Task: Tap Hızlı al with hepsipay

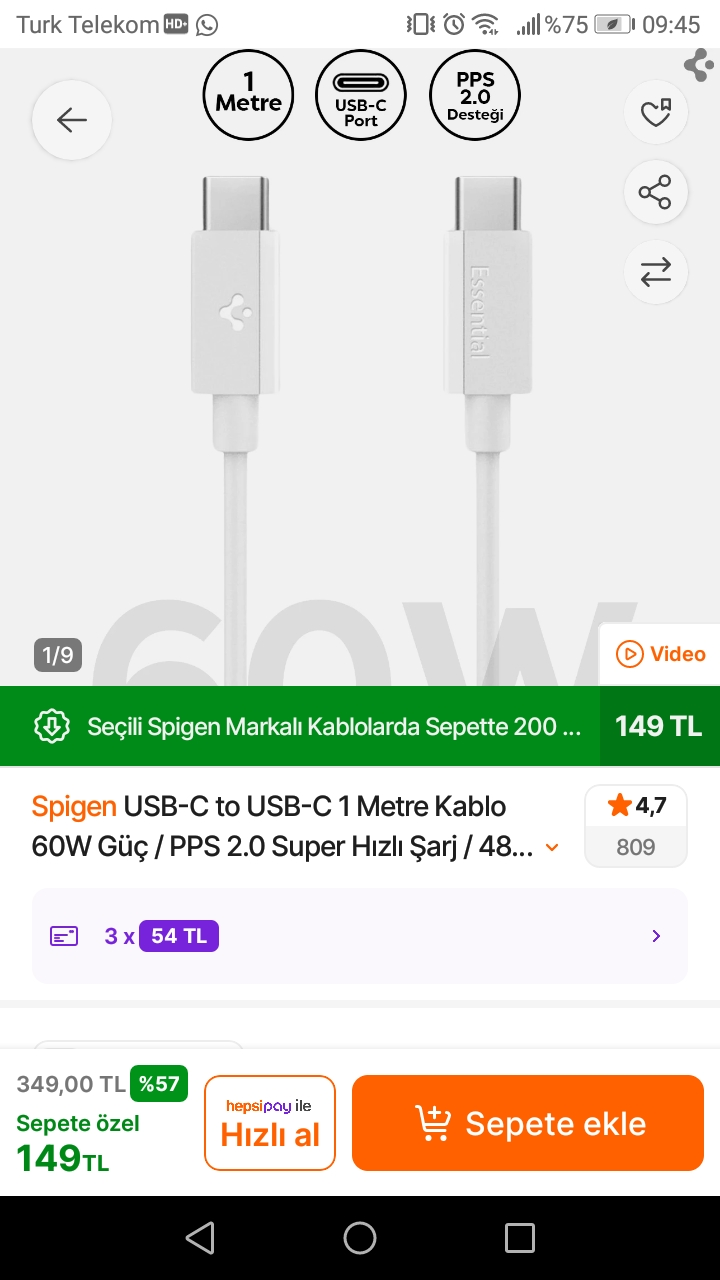Action: [x=269, y=1122]
